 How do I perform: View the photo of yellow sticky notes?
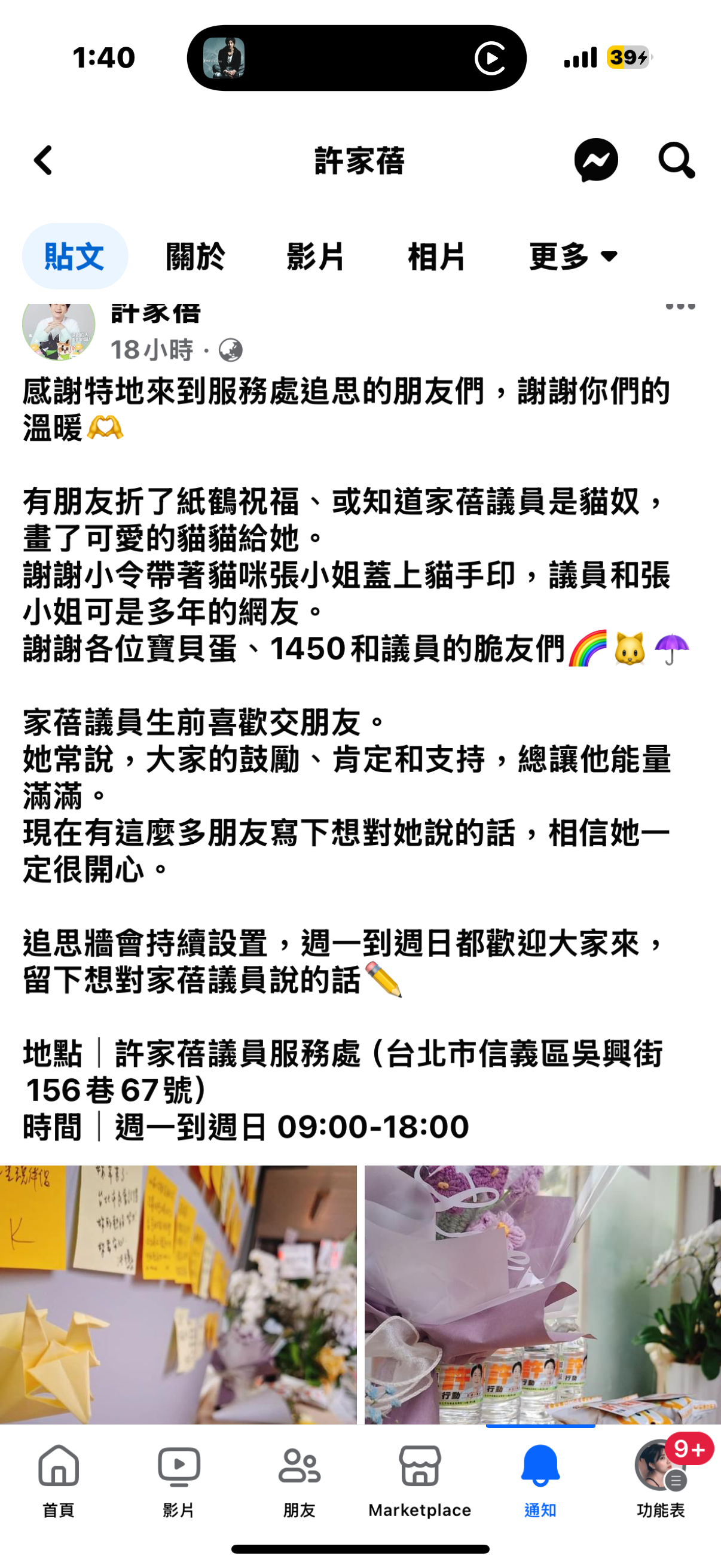pyautogui.click(x=178, y=1295)
